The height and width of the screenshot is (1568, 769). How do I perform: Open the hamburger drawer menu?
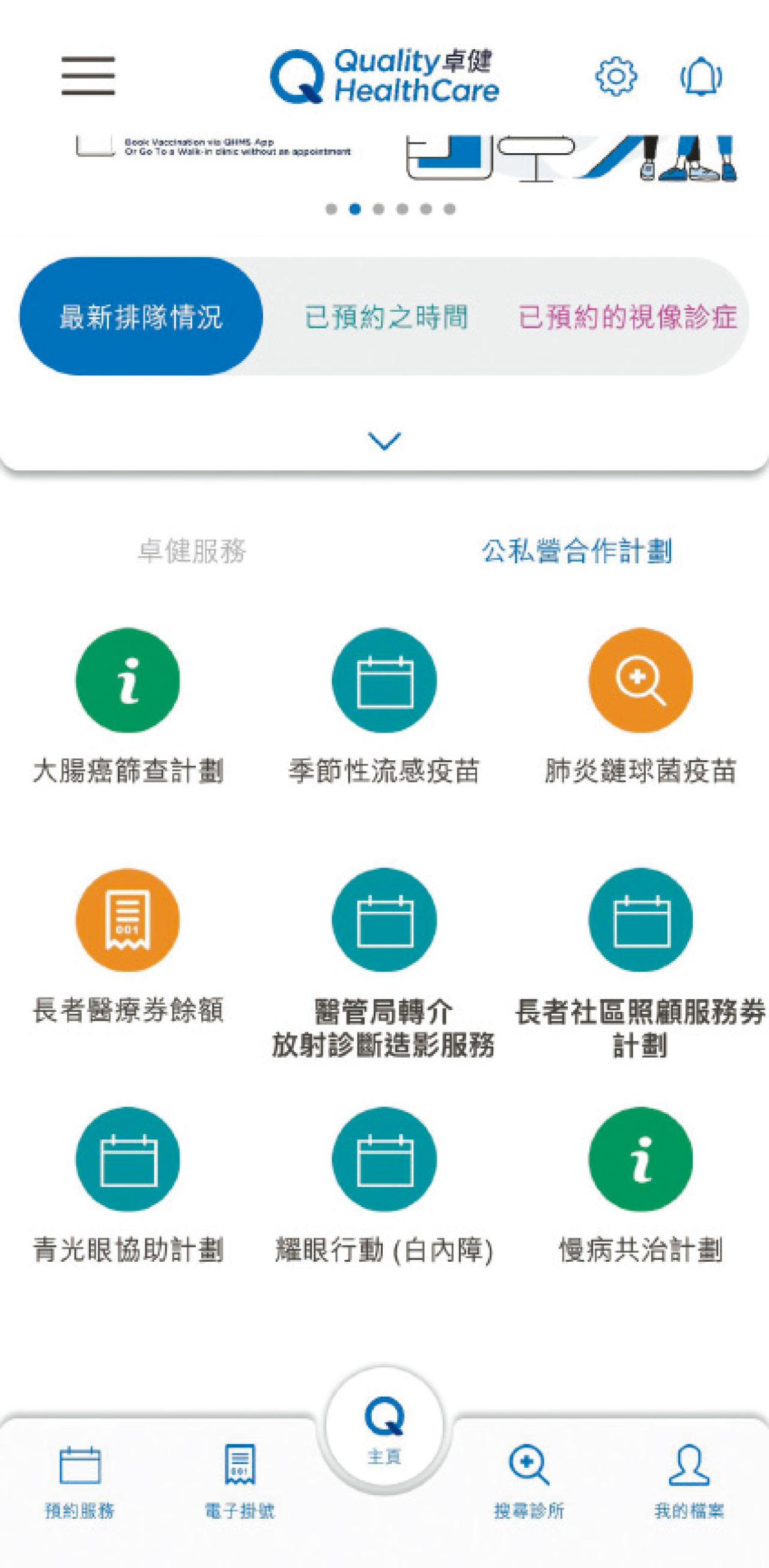click(x=88, y=76)
